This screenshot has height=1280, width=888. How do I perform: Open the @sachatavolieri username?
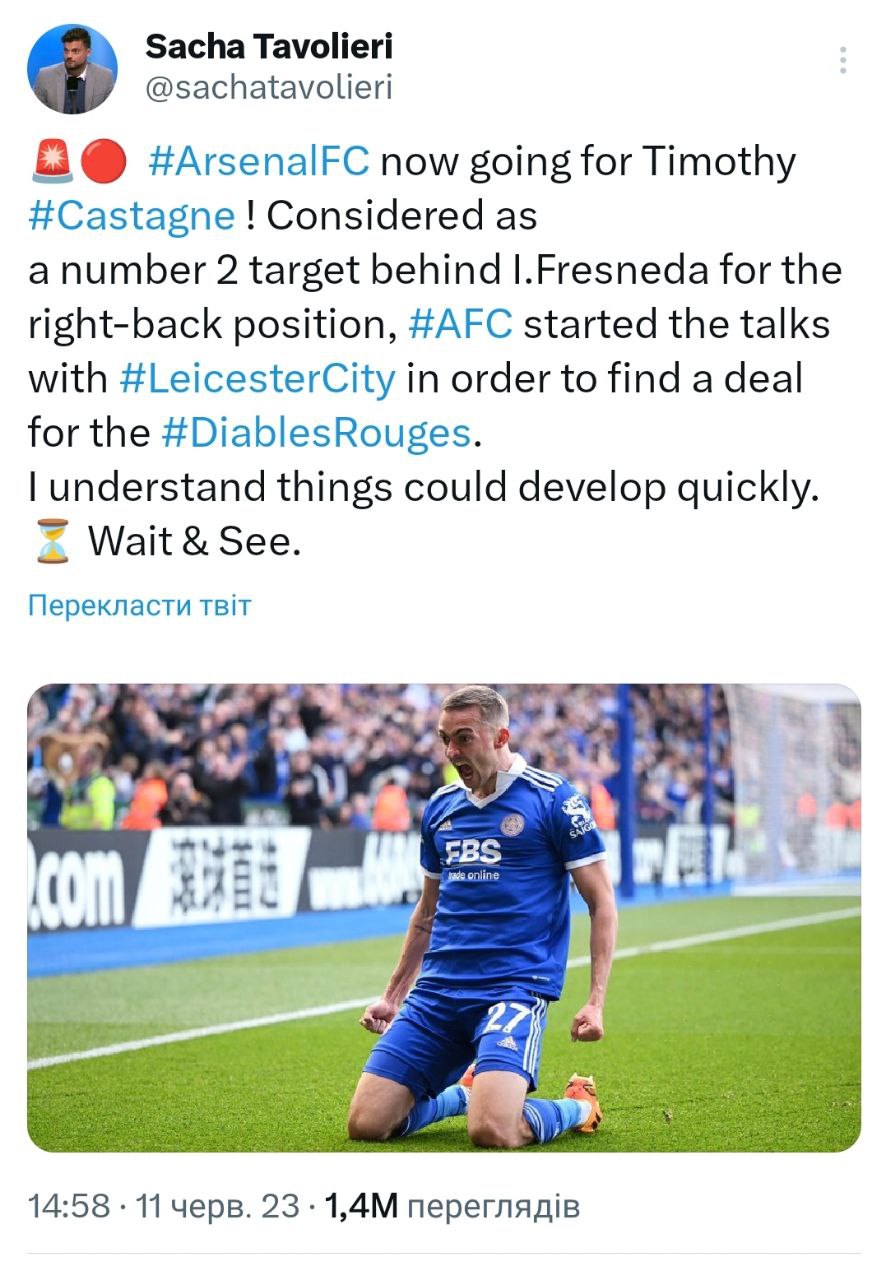[x=269, y=88]
